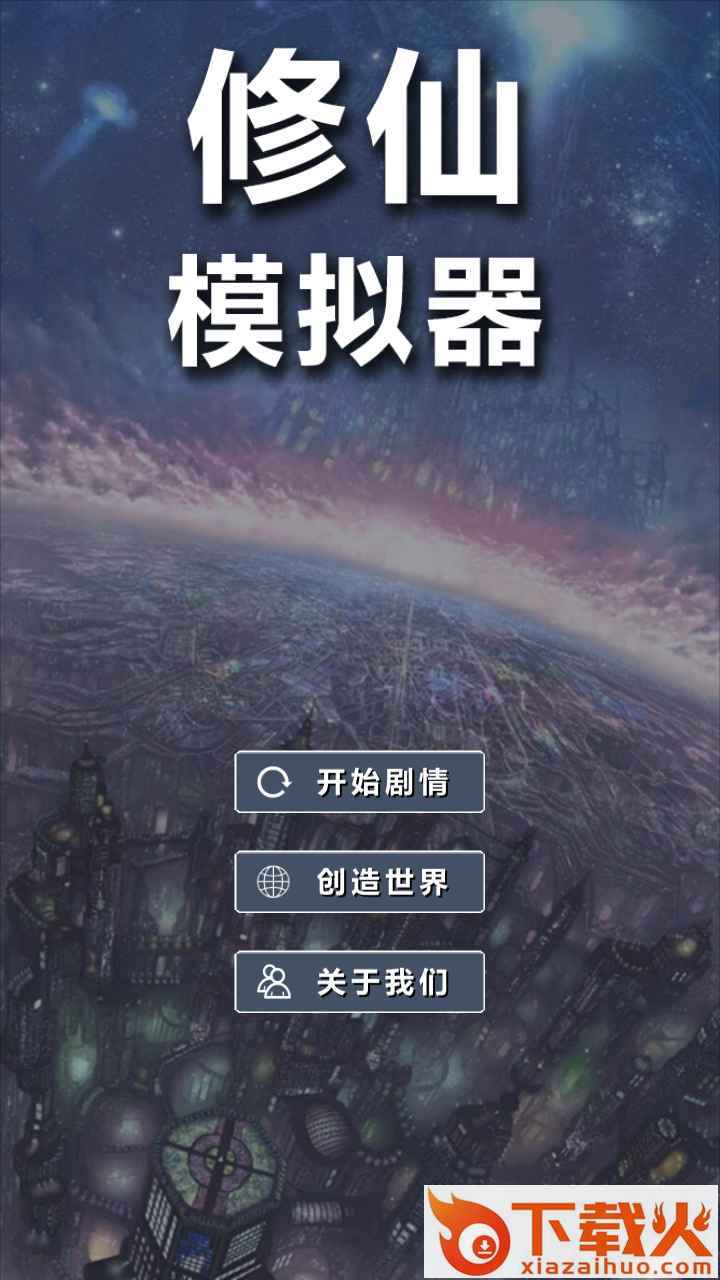Open the 创造世界 option
The image size is (720, 1280).
[360, 882]
